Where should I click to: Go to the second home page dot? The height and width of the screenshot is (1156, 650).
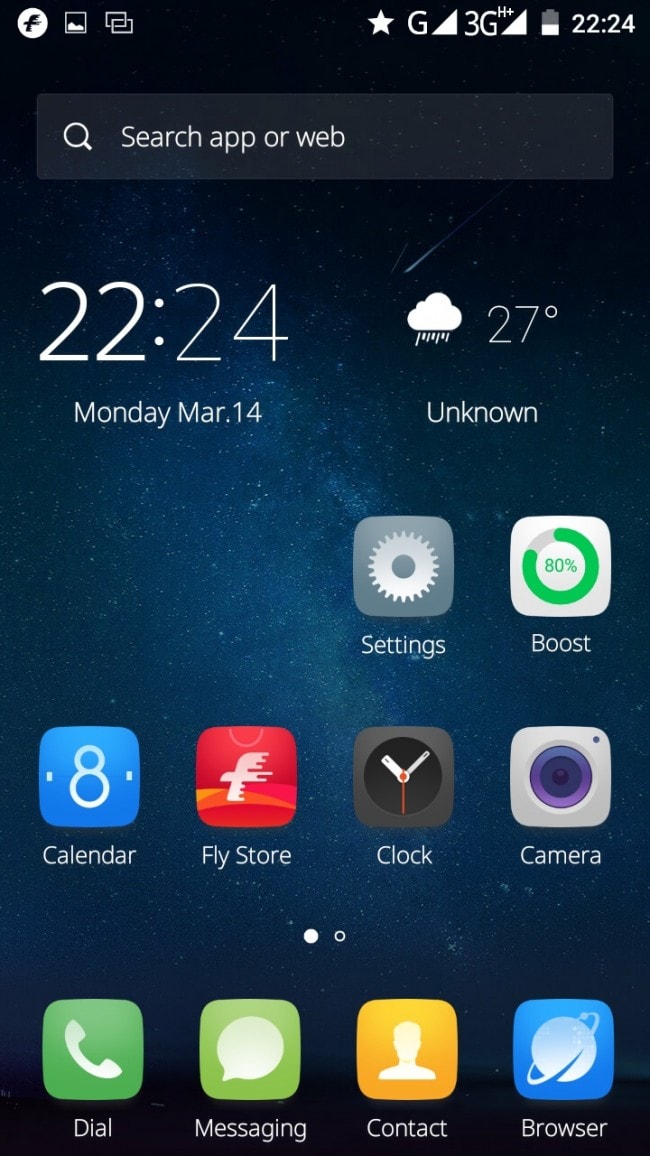(x=340, y=936)
